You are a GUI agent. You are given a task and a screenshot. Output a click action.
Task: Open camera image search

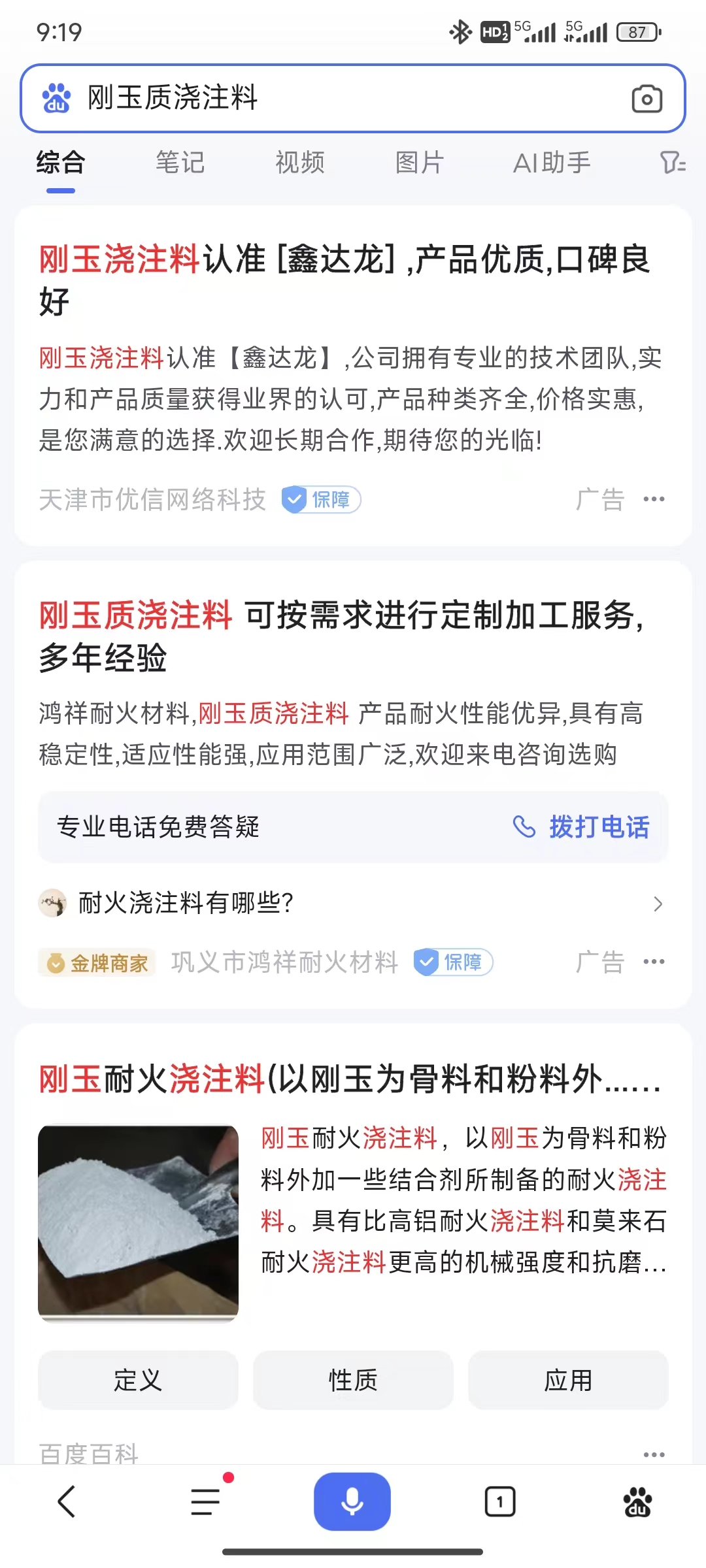click(647, 99)
